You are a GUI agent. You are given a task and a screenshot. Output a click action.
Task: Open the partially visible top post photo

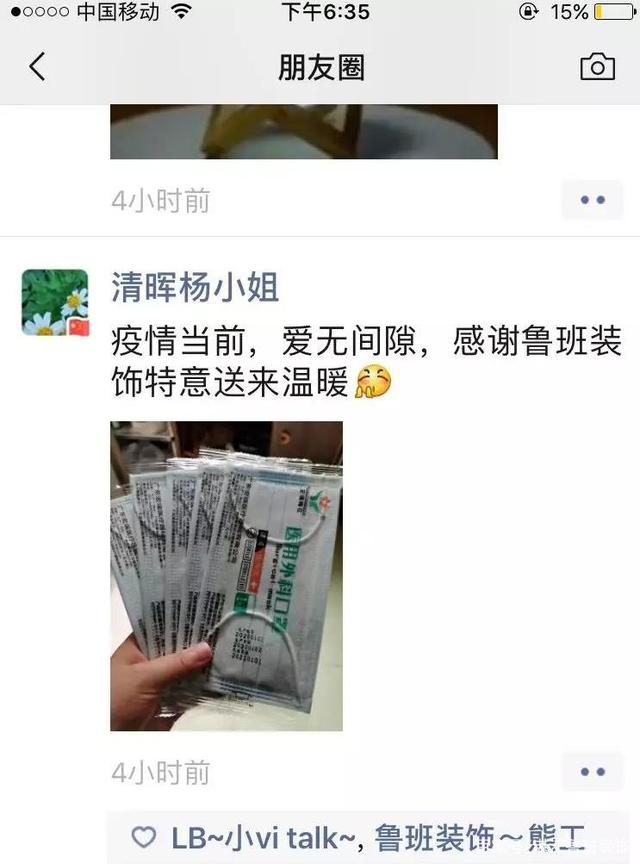(x=303, y=131)
